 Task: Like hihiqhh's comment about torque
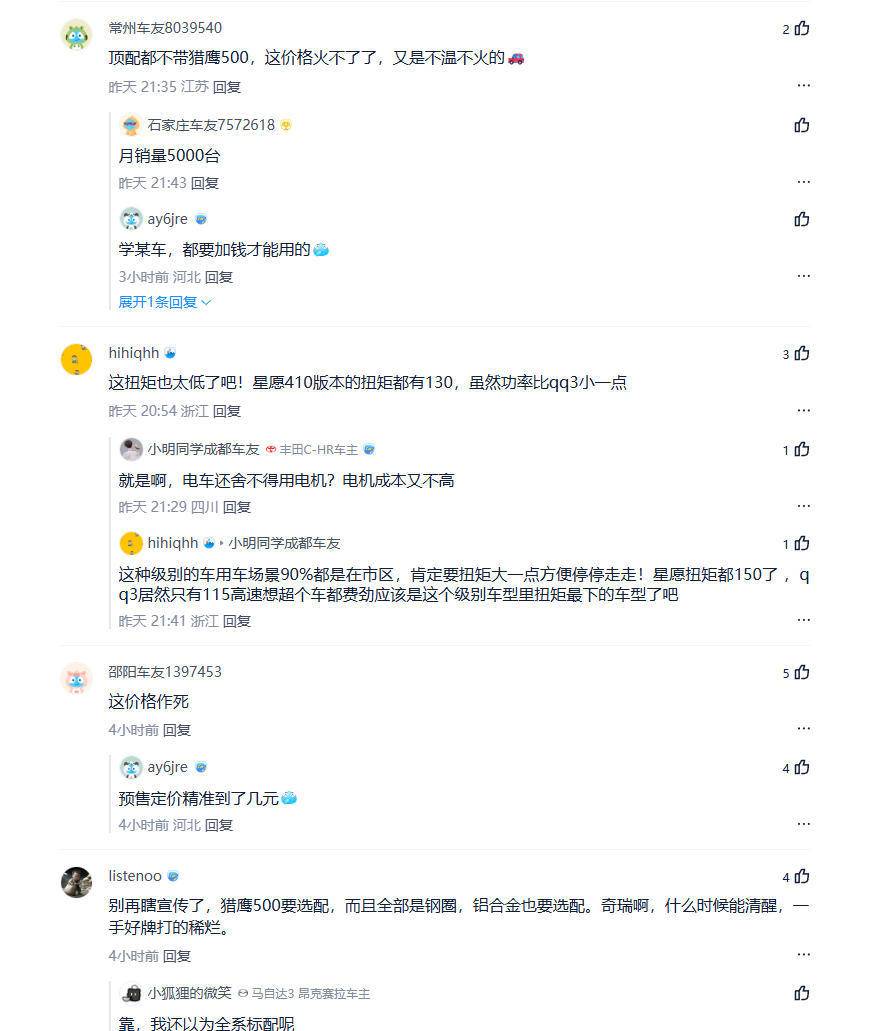pyautogui.click(x=801, y=354)
